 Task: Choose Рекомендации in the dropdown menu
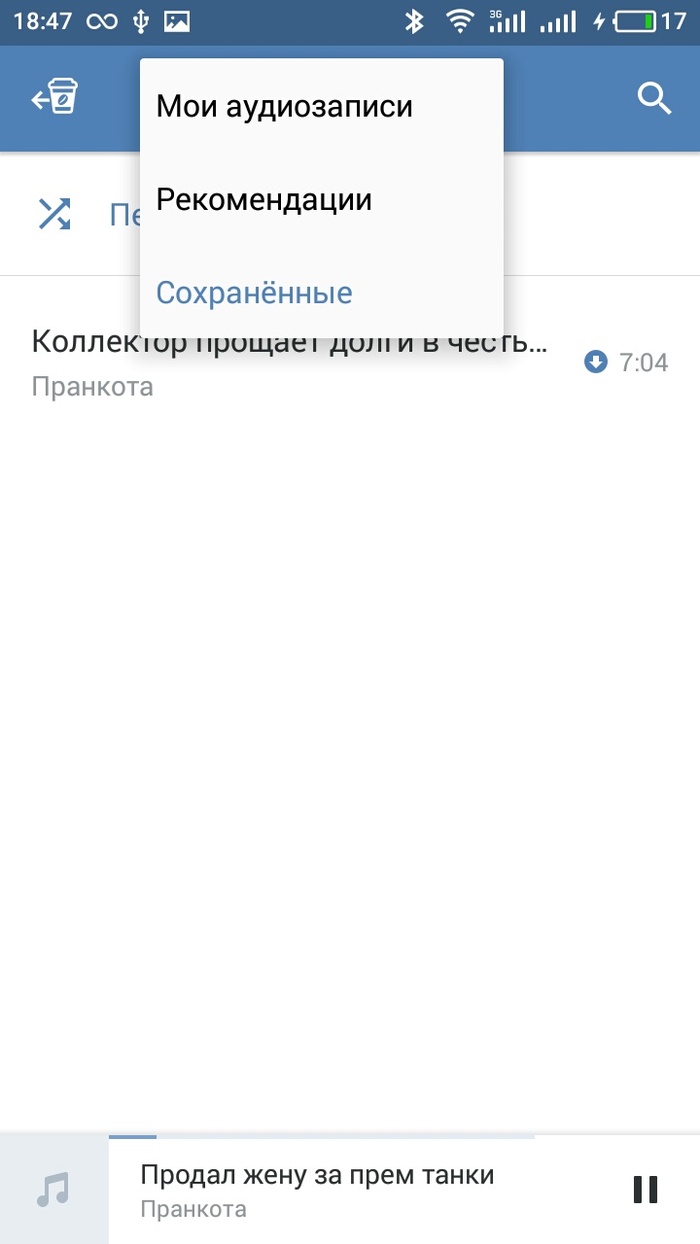click(x=265, y=200)
